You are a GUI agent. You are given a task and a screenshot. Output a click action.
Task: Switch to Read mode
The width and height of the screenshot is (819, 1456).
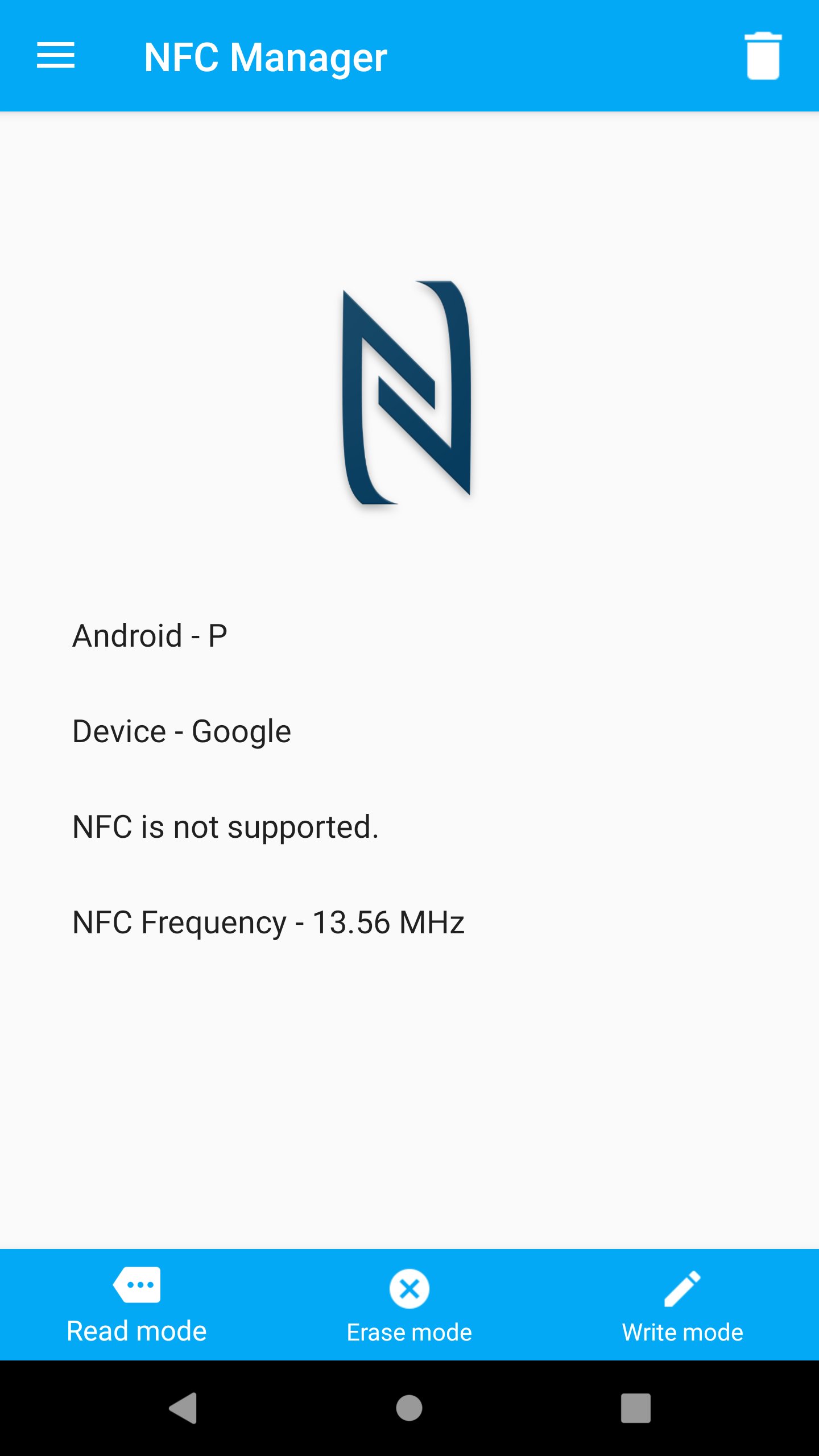coord(136,1305)
